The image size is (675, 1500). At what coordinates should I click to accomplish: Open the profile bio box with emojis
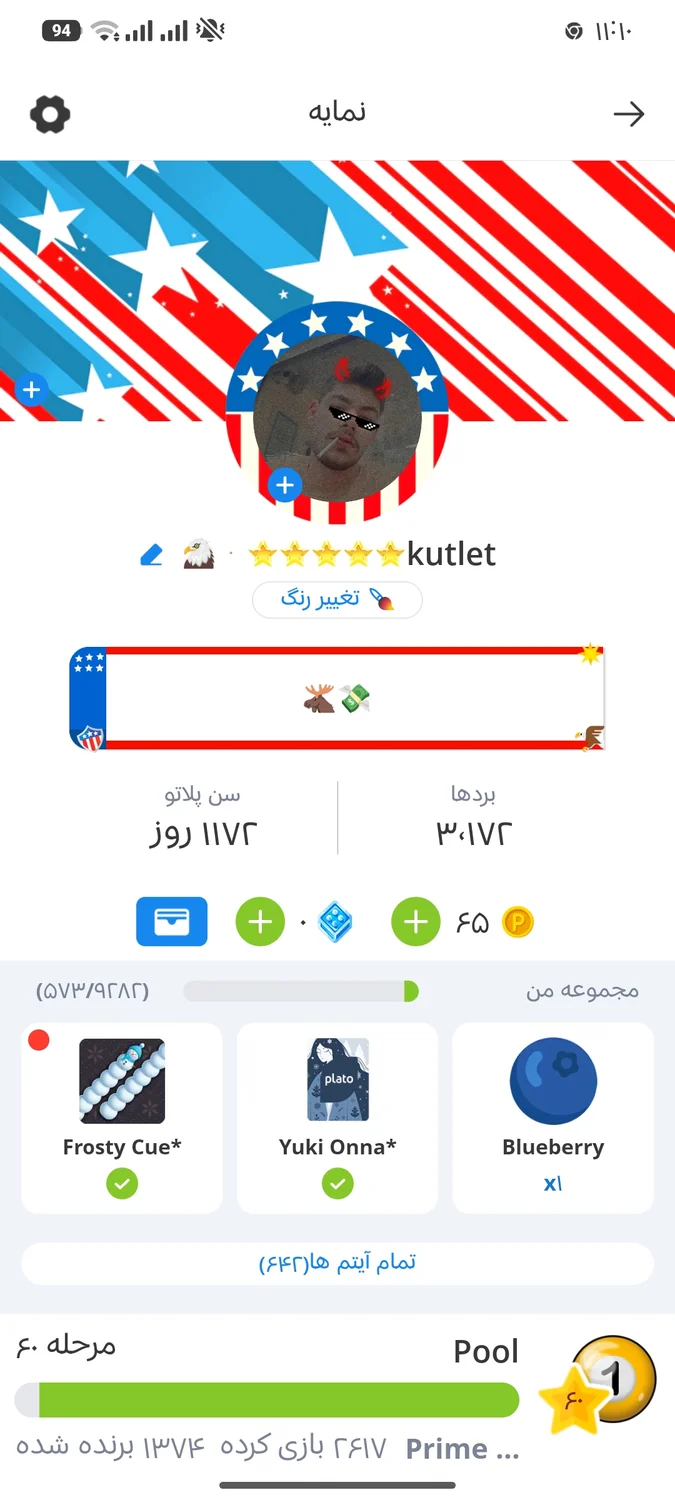[x=337, y=698]
